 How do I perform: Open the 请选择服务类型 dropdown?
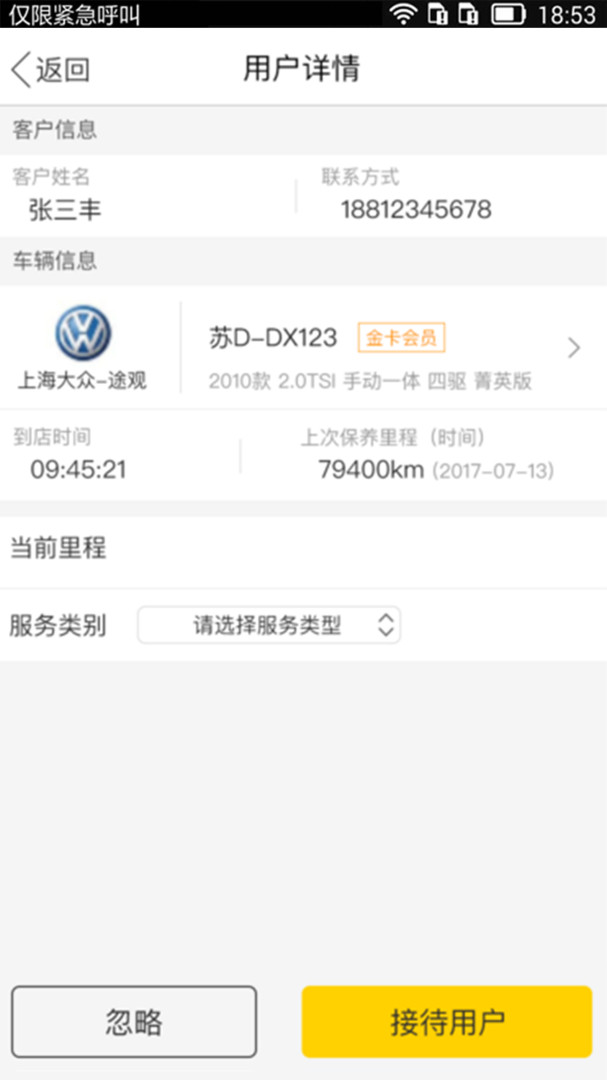[x=269, y=626]
